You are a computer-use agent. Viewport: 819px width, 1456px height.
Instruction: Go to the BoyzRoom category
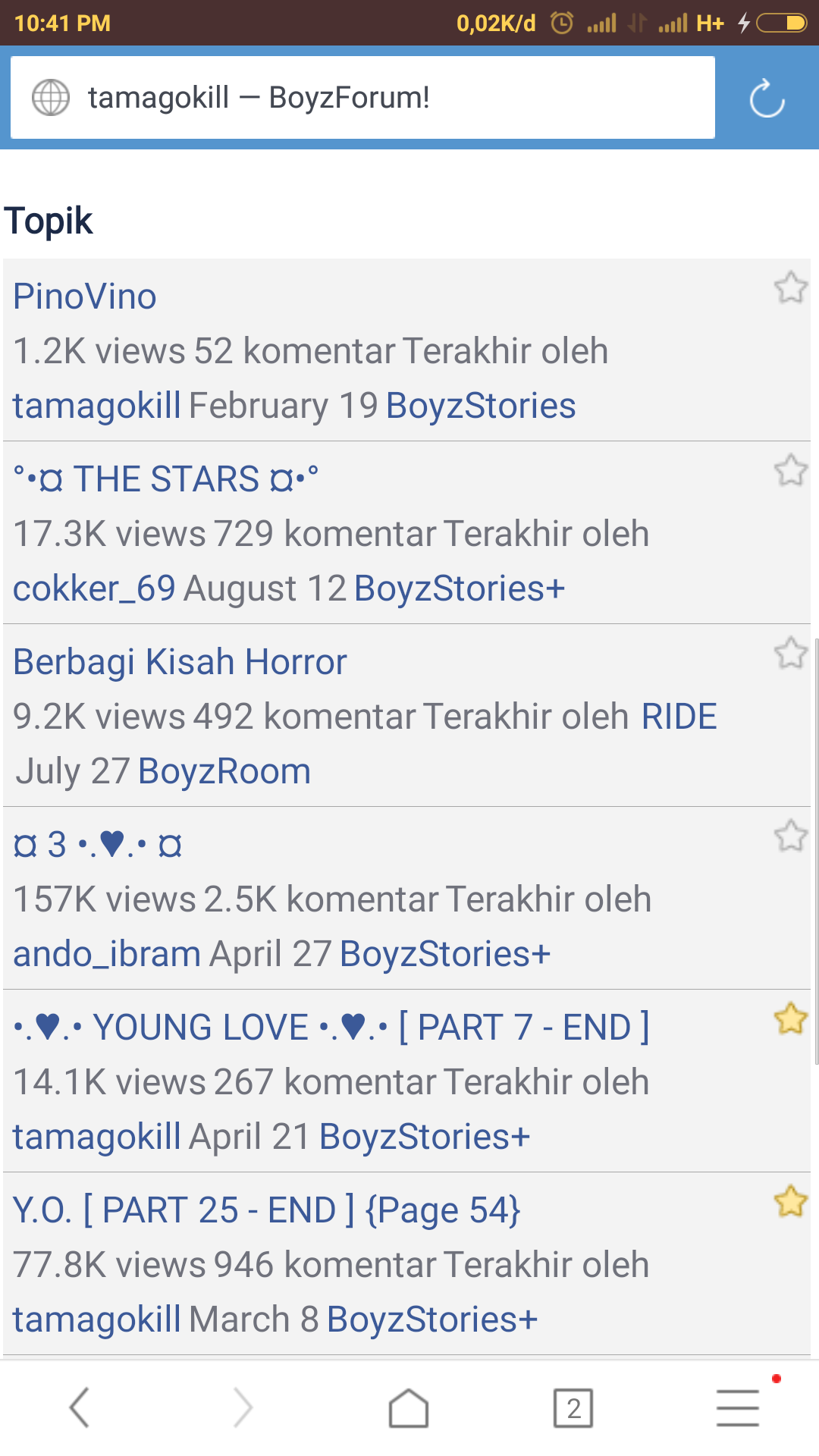224,771
